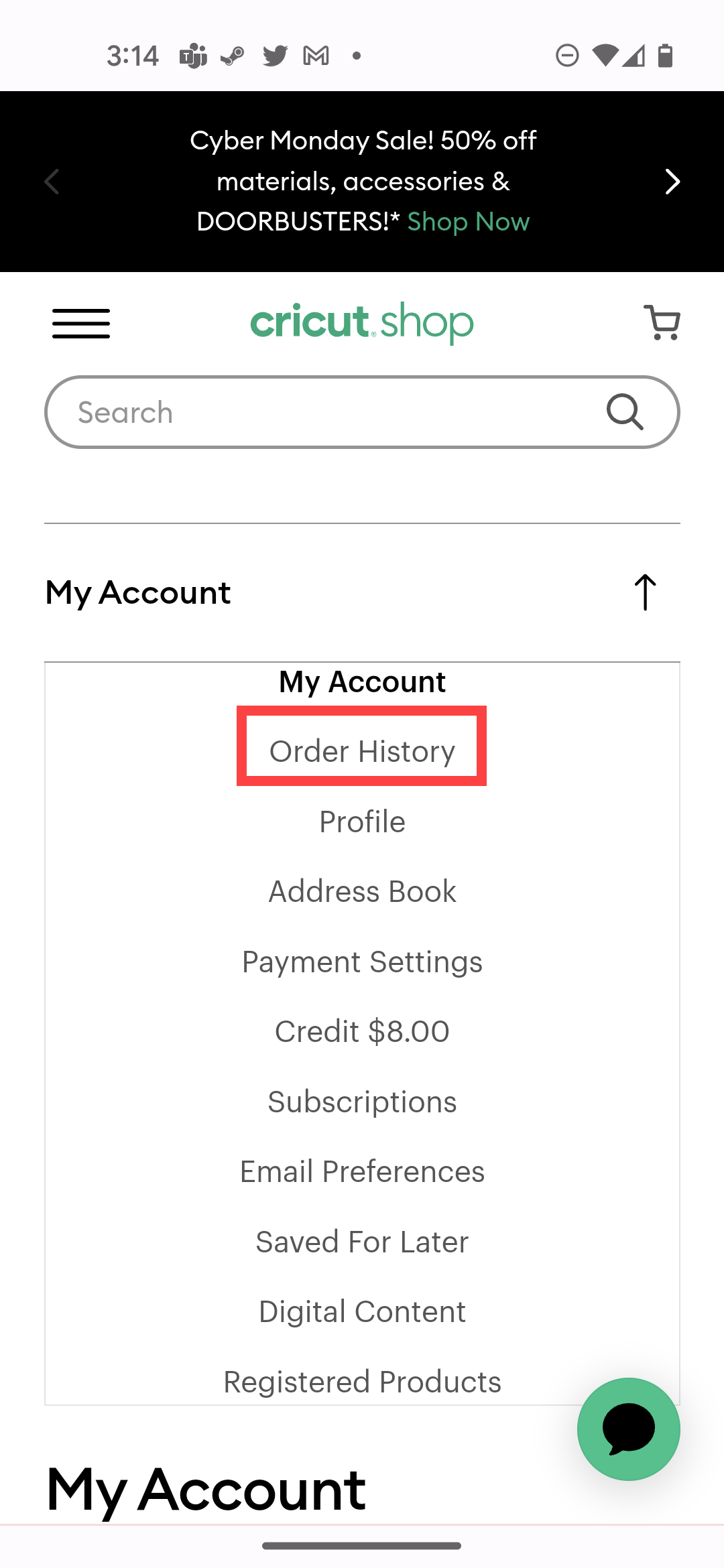Tap the Gmail icon in status bar
Screen dimensions: 724x1568
315,56
